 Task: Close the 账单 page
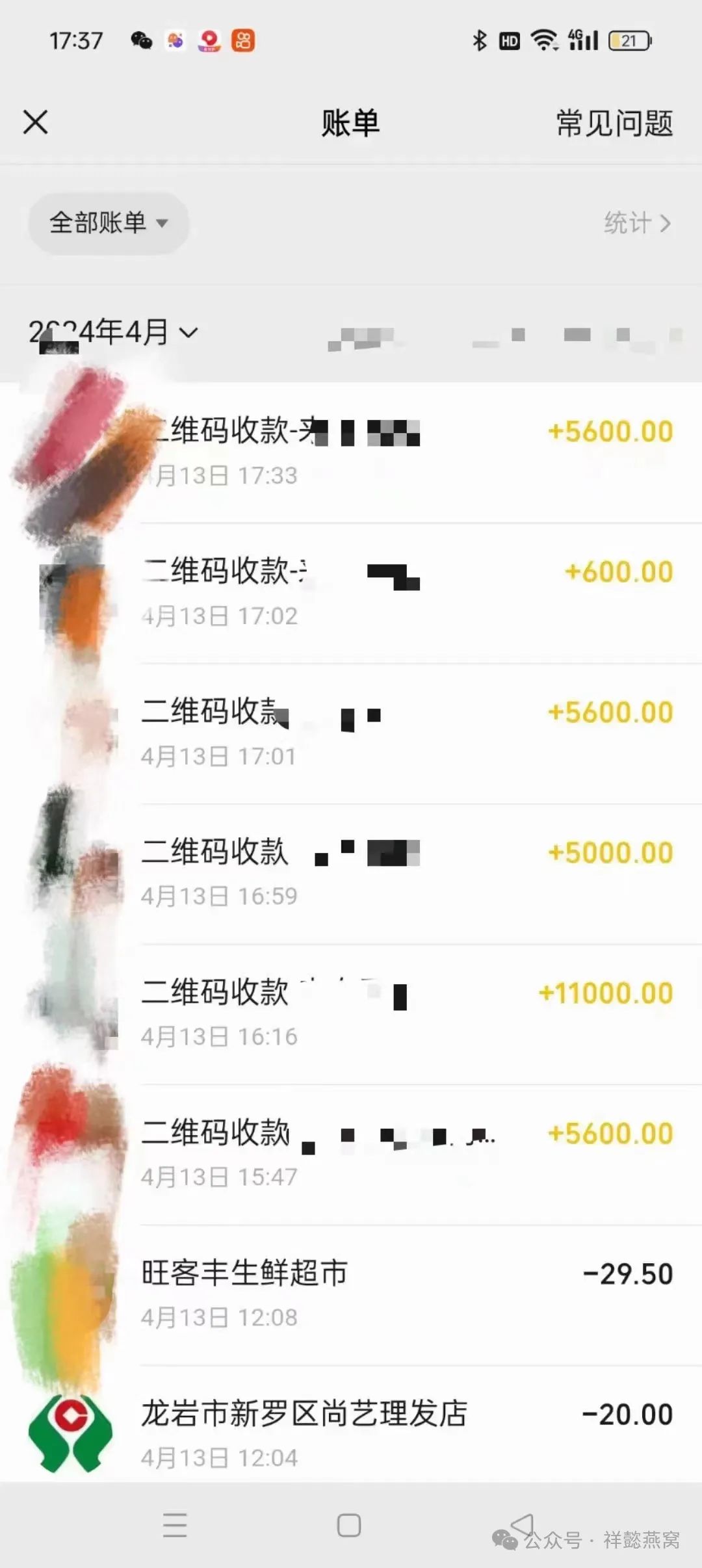coord(36,122)
